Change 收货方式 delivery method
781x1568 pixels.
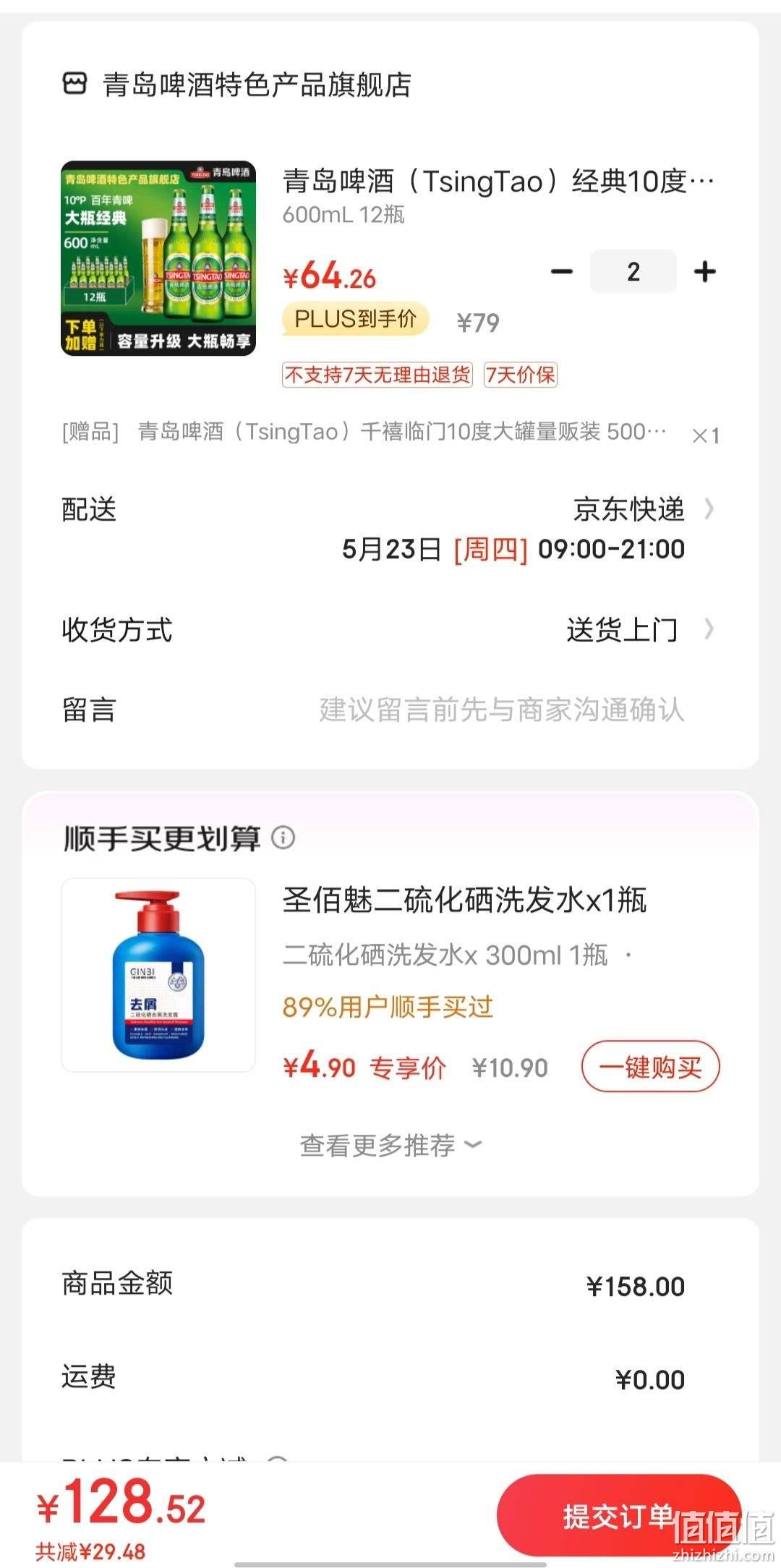click(x=390, y=629)
